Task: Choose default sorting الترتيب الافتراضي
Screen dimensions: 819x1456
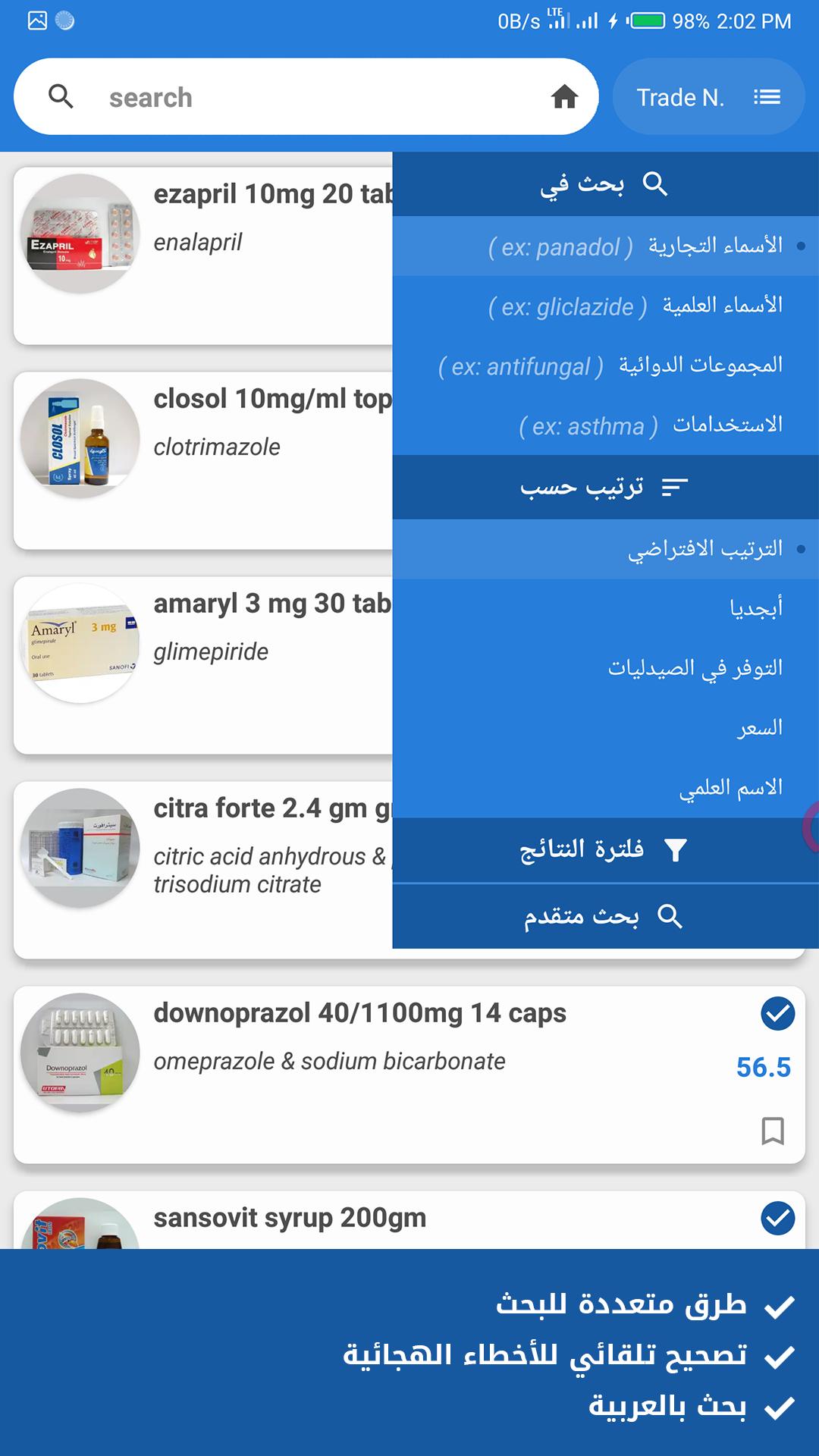Action: click(x=607, y=548)
